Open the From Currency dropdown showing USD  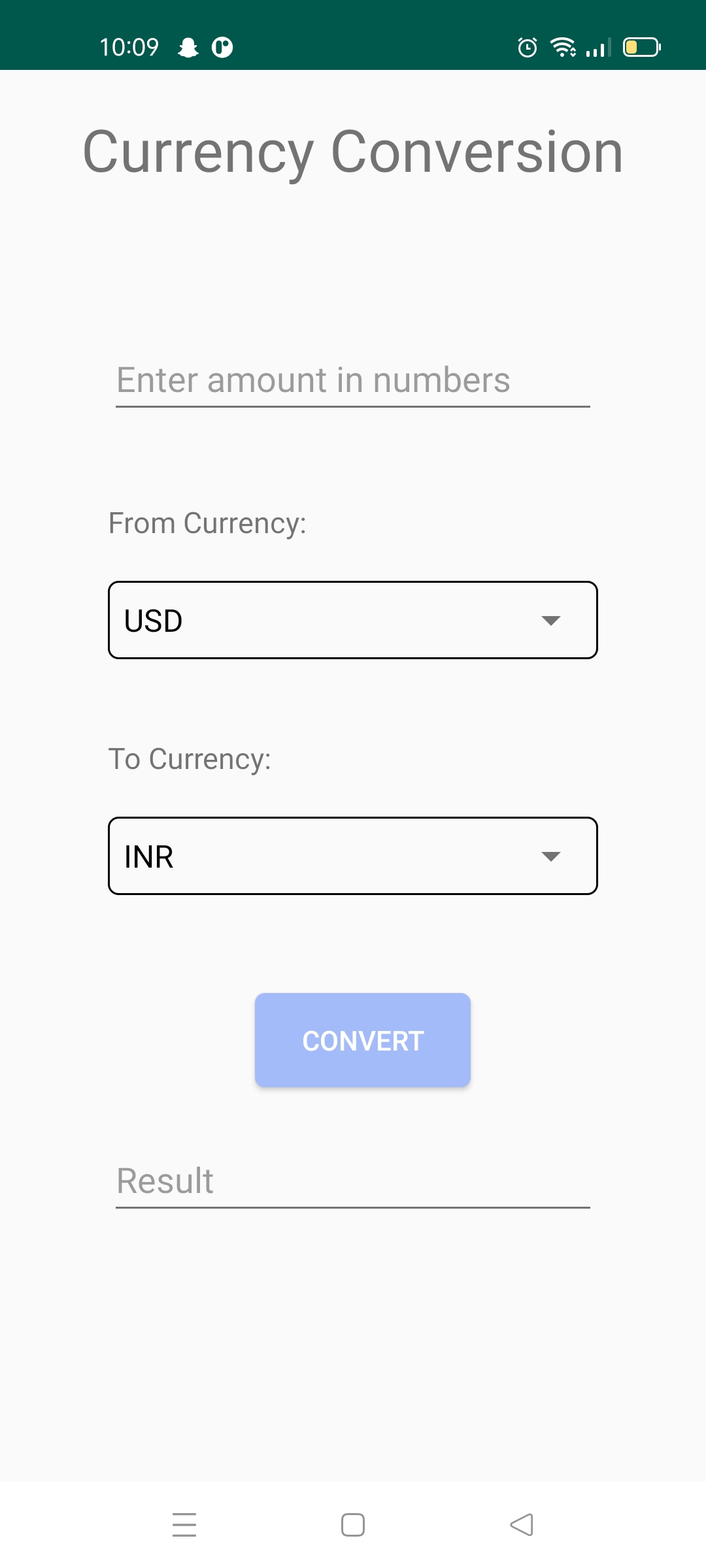pyautogui.click(x=352, y=619)
